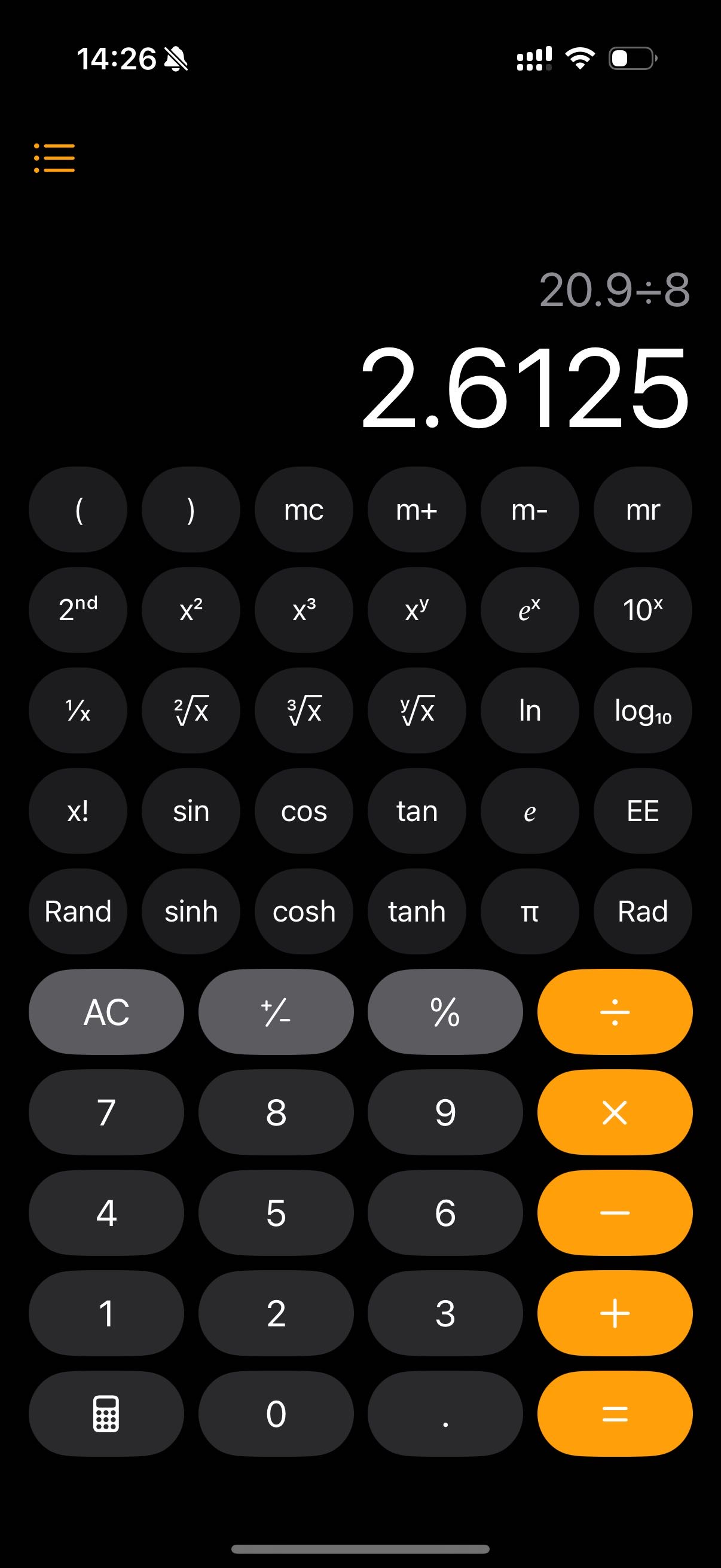Select the divide operator
This screenshot has width=721, height=1568.
(x=615, y=1012)
